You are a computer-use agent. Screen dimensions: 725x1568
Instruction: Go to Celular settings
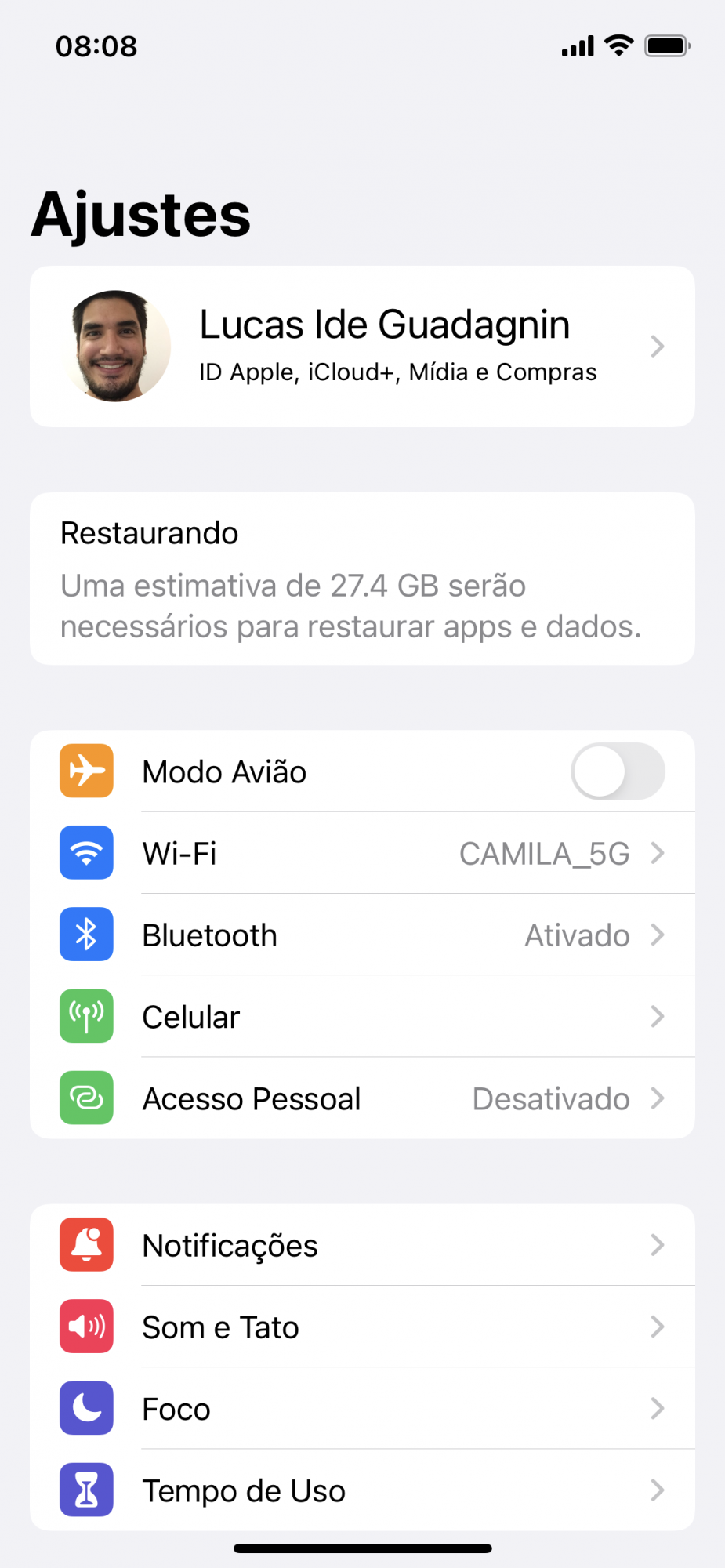pos(362,1017)
